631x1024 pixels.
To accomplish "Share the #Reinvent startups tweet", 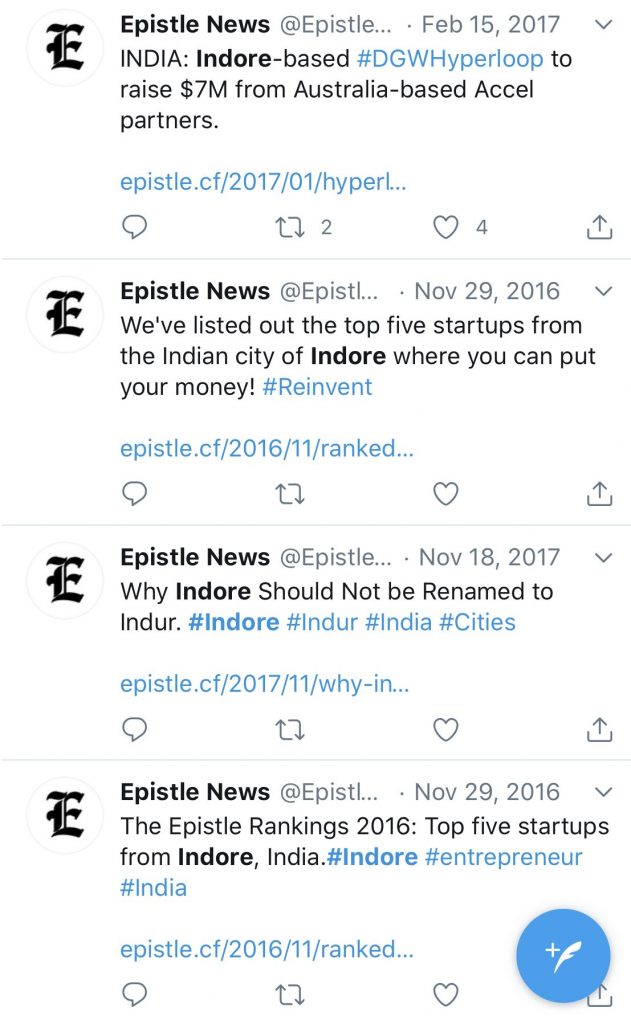I will (599, 494).
